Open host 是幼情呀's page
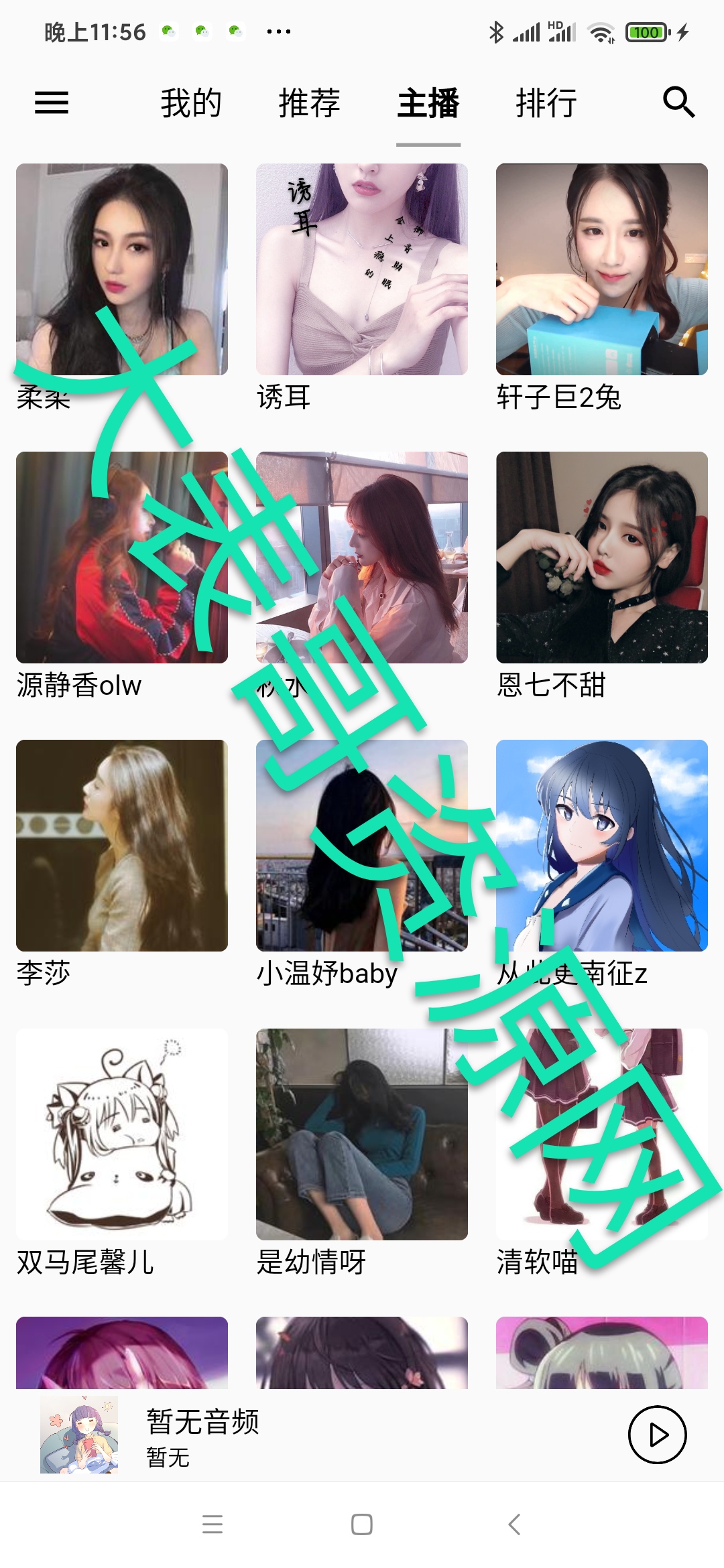This screenshot has height=1568, width=724. tap(362, 1134)
